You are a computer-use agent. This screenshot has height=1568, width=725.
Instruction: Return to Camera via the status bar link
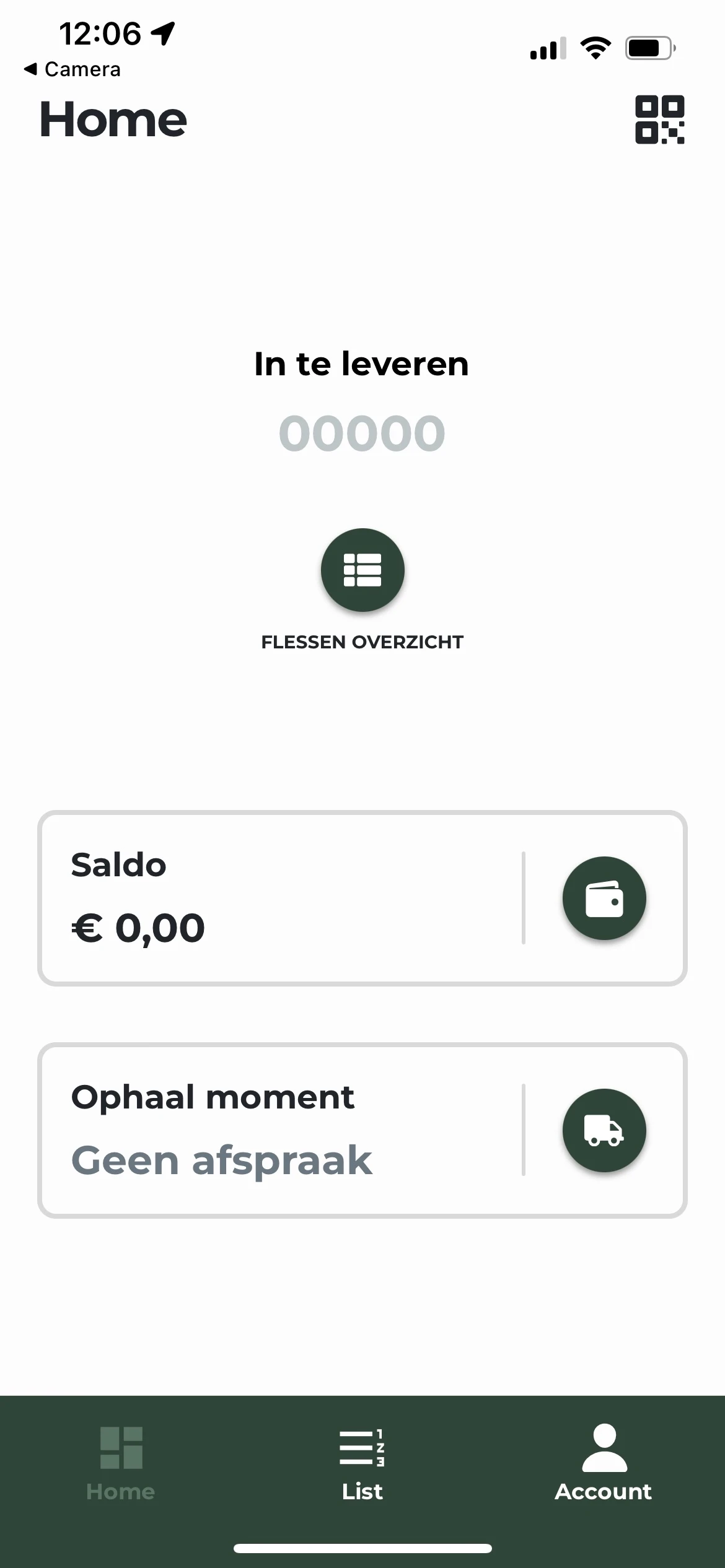point(72,69)
